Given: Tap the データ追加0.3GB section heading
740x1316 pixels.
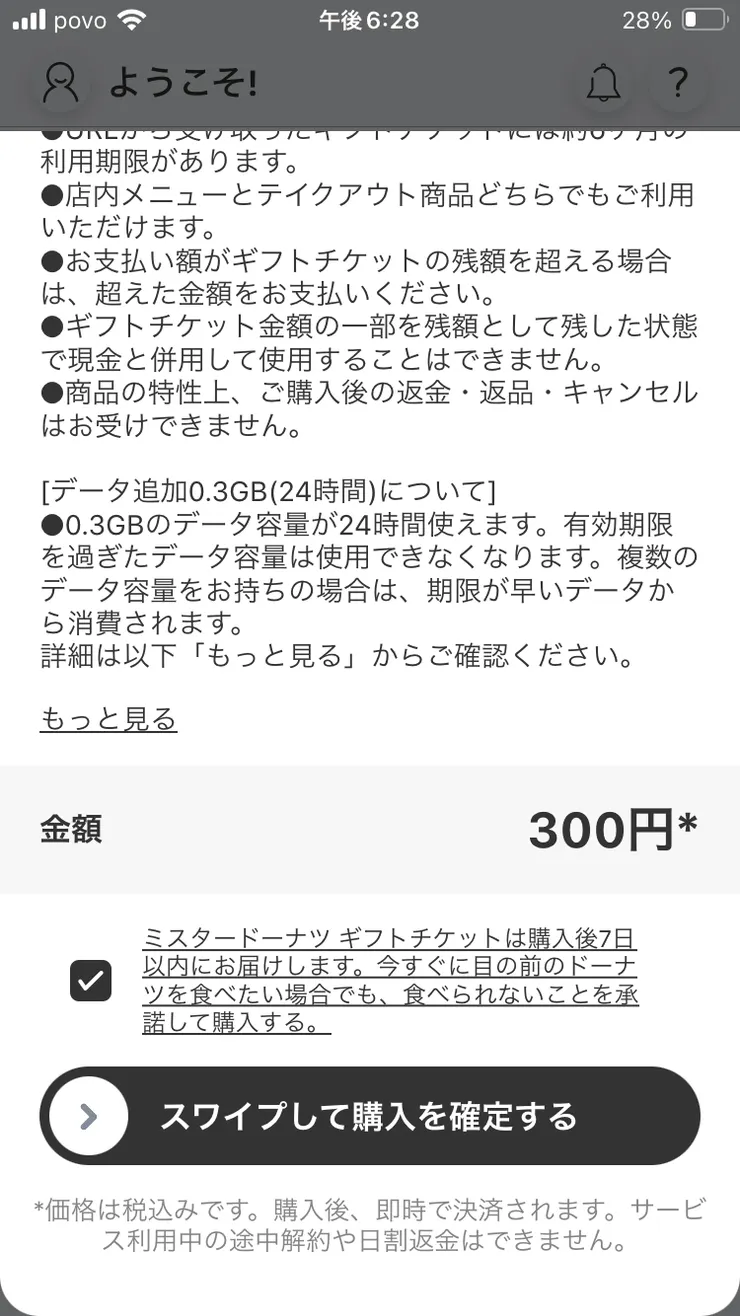Looking at the screenshot, I should tap(250, 491).
